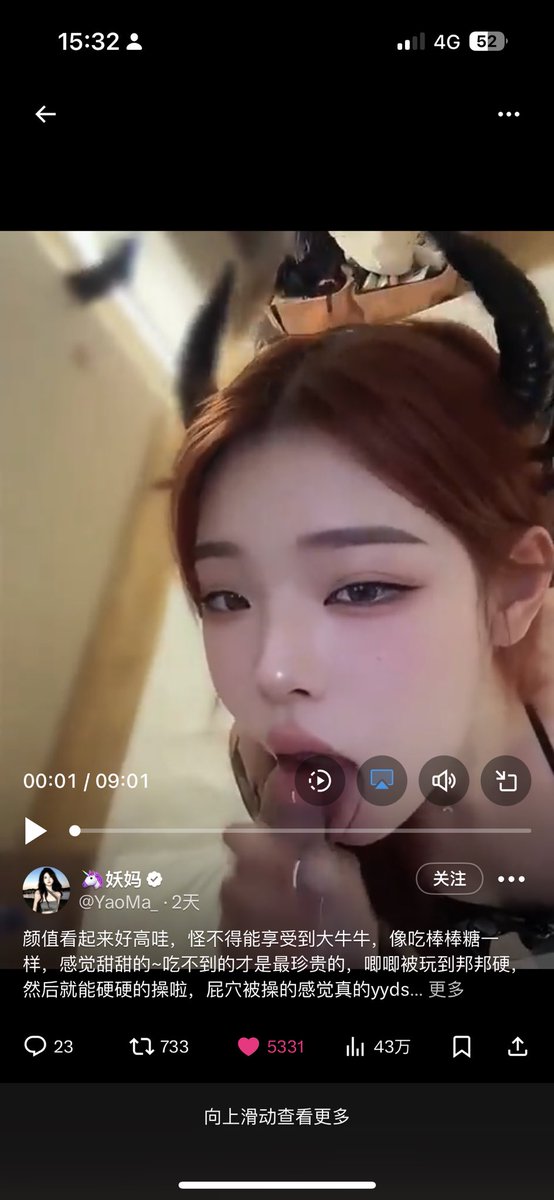
Task: Repost this post
Action: 159,1046
